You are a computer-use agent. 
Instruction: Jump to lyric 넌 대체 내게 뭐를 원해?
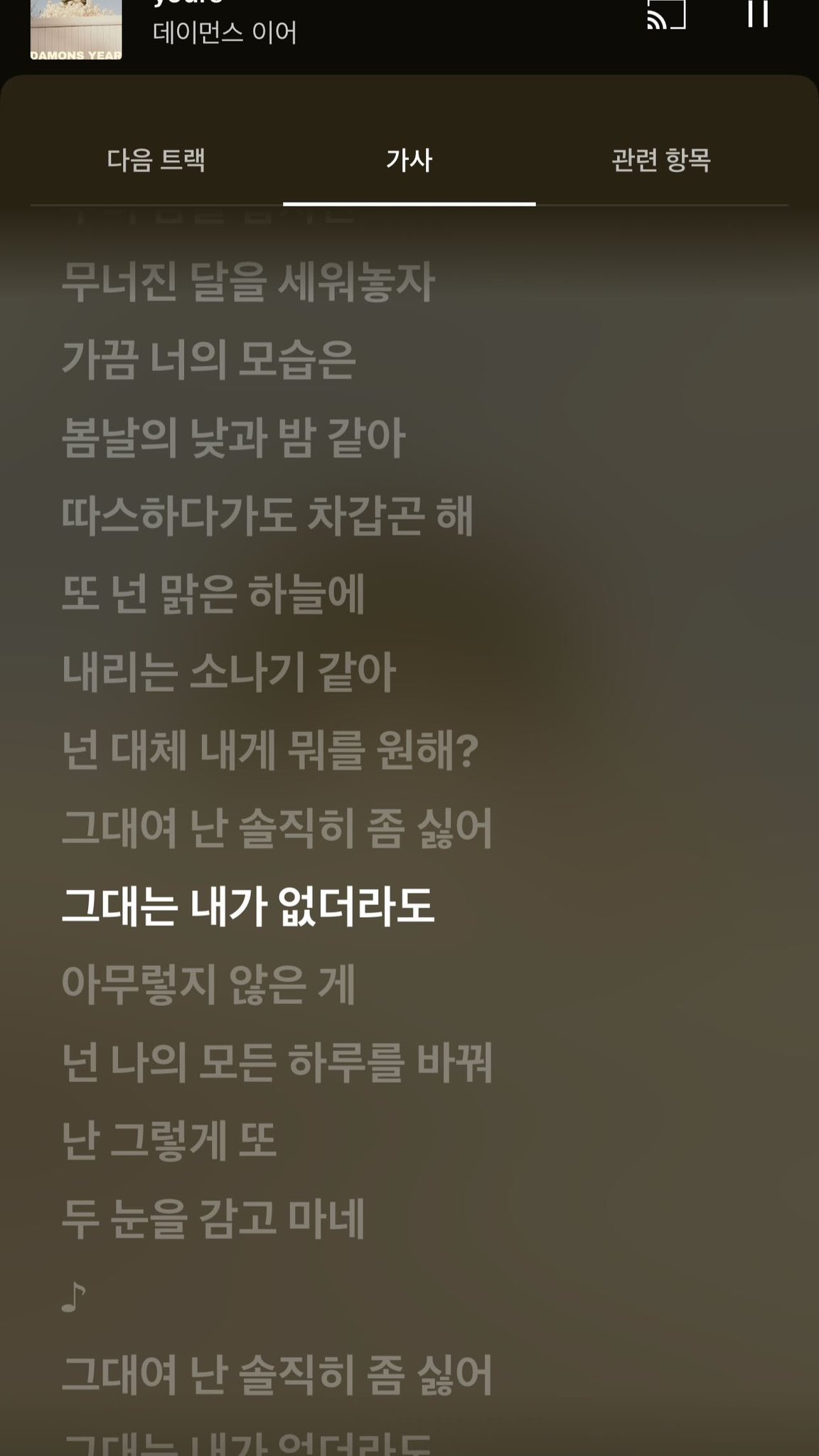coord(270,751)
